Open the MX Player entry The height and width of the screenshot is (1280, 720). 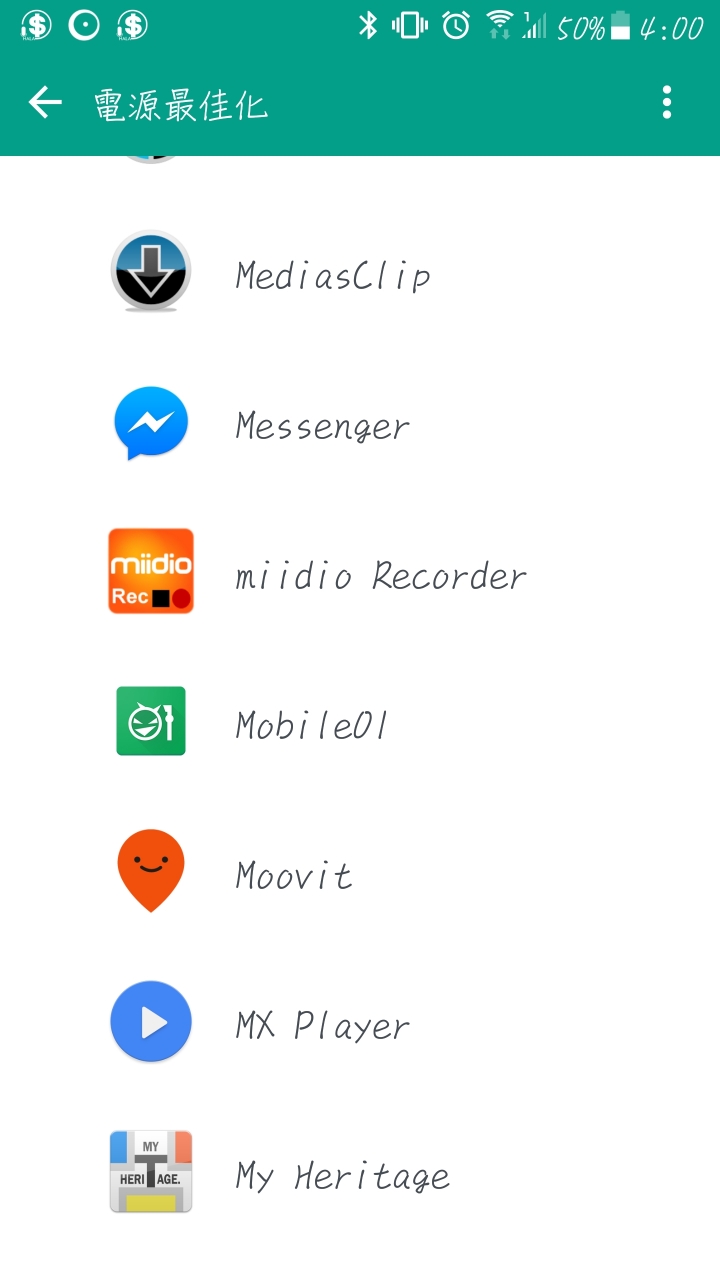[x=360, y=1023]
